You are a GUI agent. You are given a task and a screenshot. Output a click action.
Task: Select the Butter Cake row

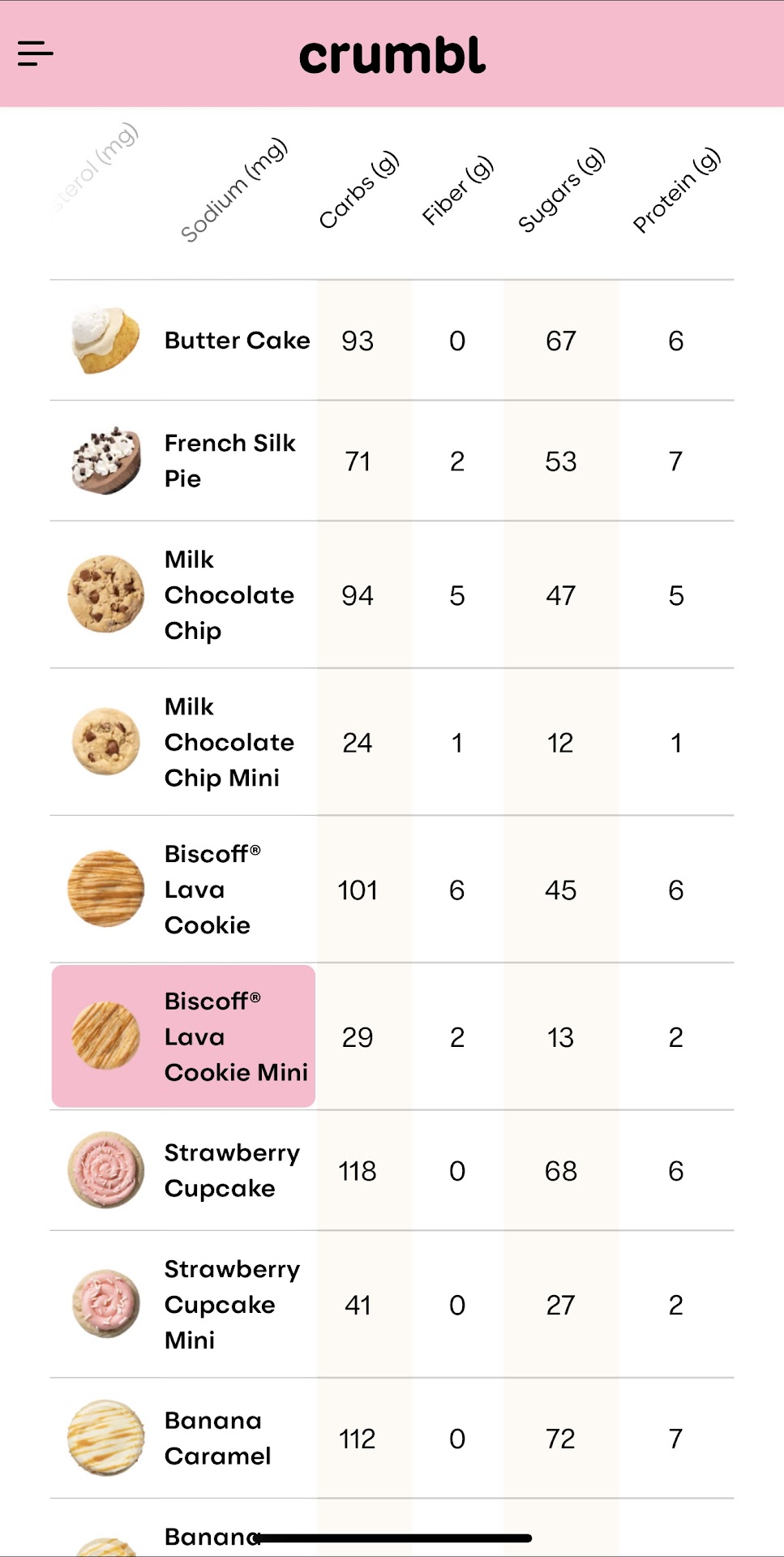point(236,341)
